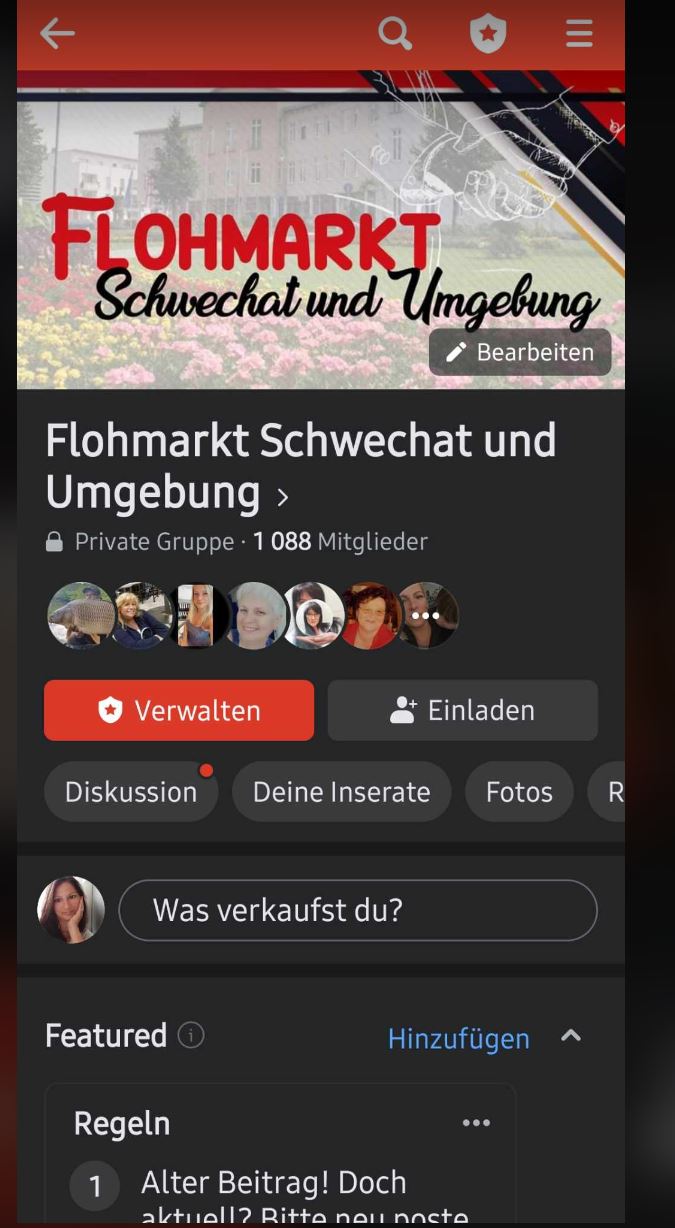Image resolution: width=675 pixels, height=1228 pixels.
Task: Open group title Flohmarkt Schwechat und Umgebung
Action: (300, 466)
